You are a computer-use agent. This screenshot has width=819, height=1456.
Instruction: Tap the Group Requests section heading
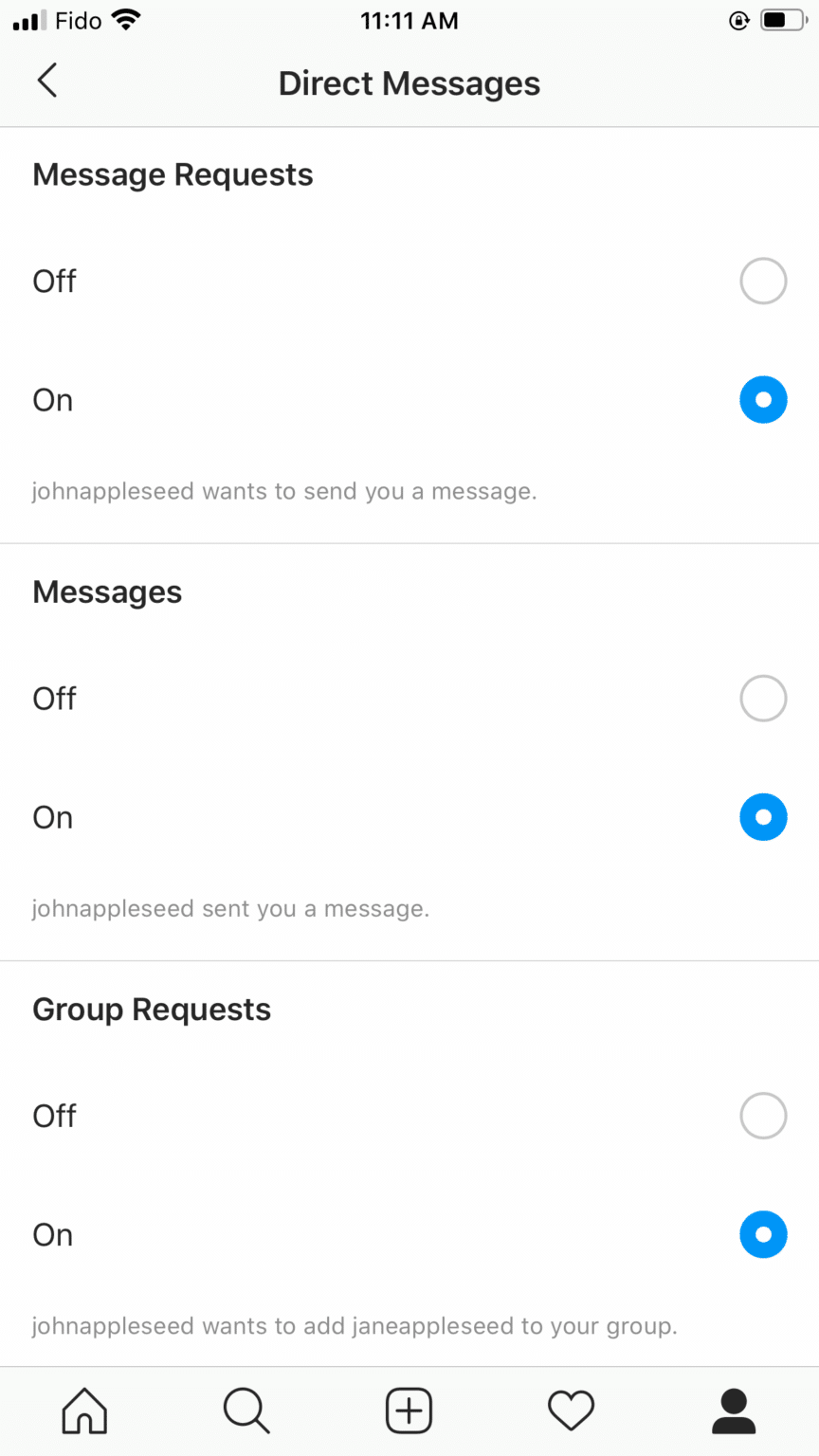pos(152,1009)
